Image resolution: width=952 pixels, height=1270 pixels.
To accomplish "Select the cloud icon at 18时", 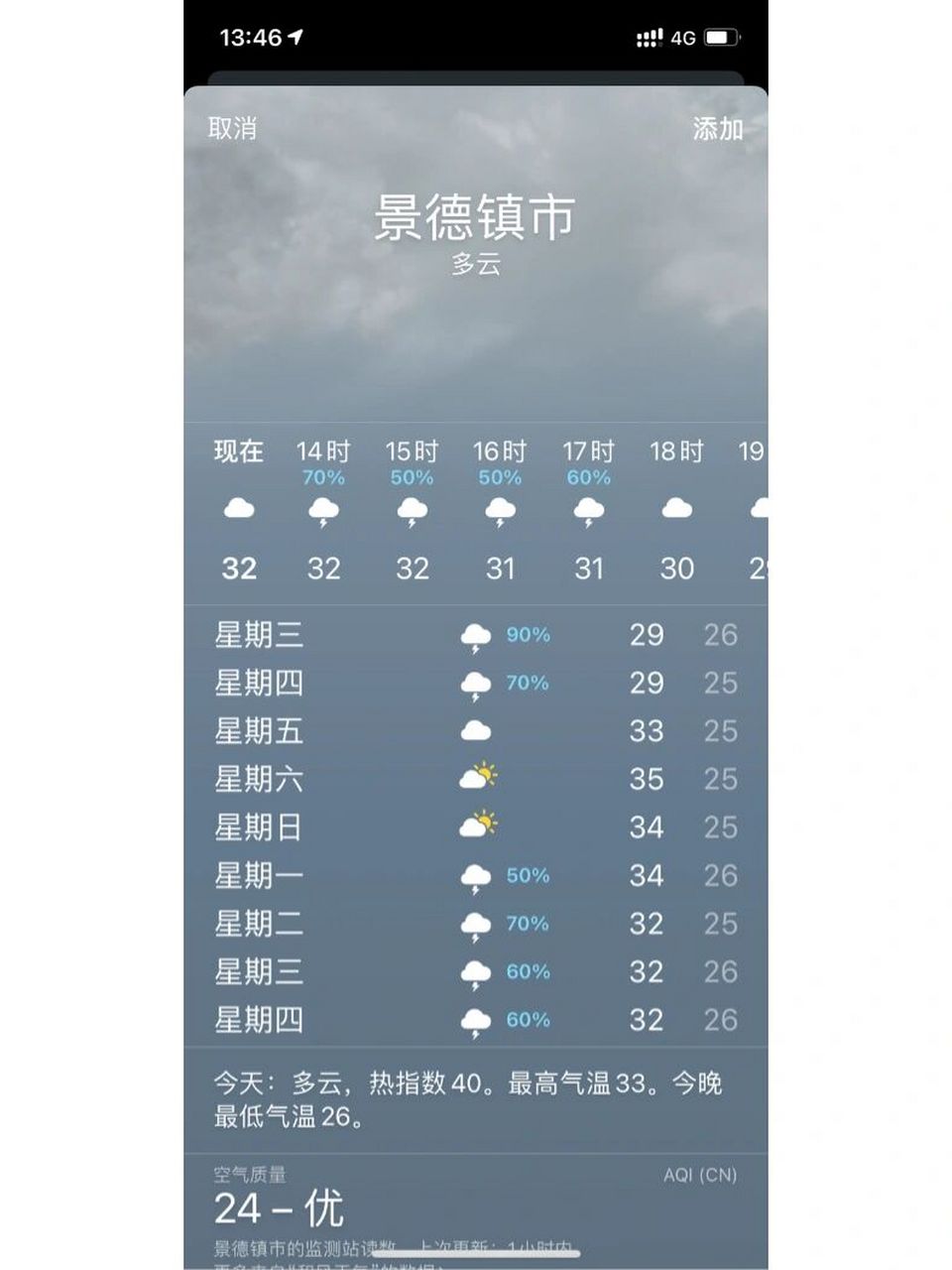I will (x=678, y=508).
